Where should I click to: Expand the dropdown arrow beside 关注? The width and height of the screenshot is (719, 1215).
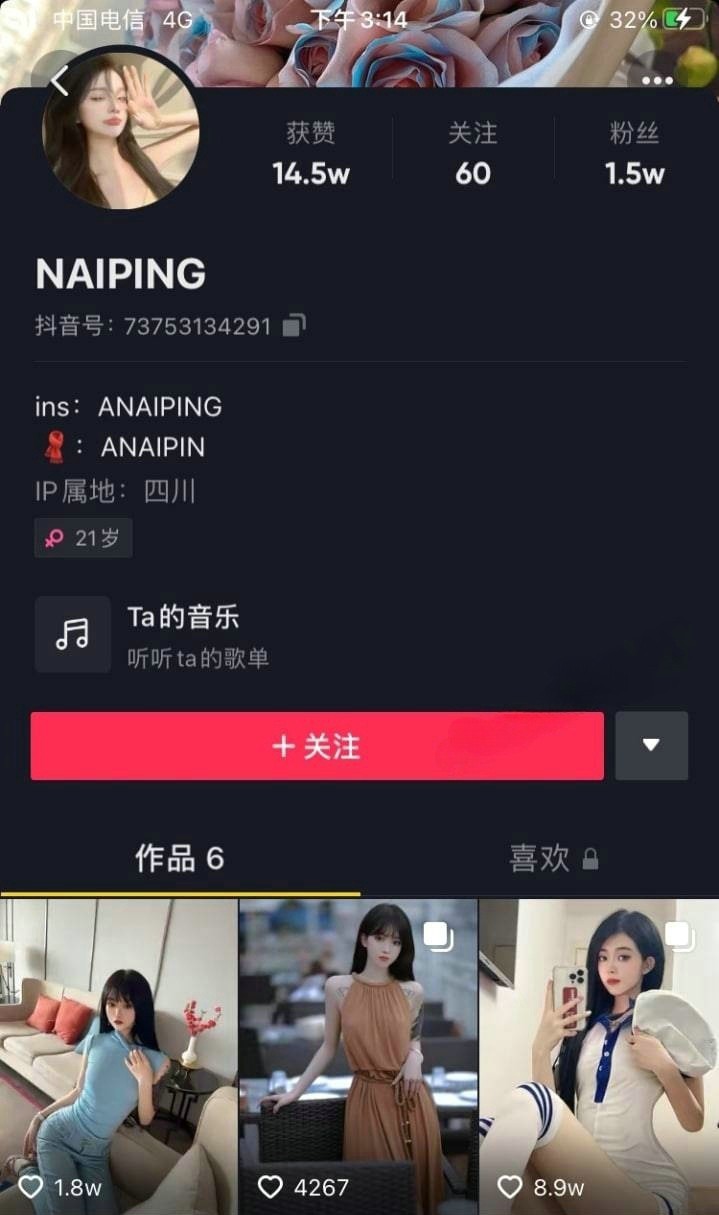point(651,745)
